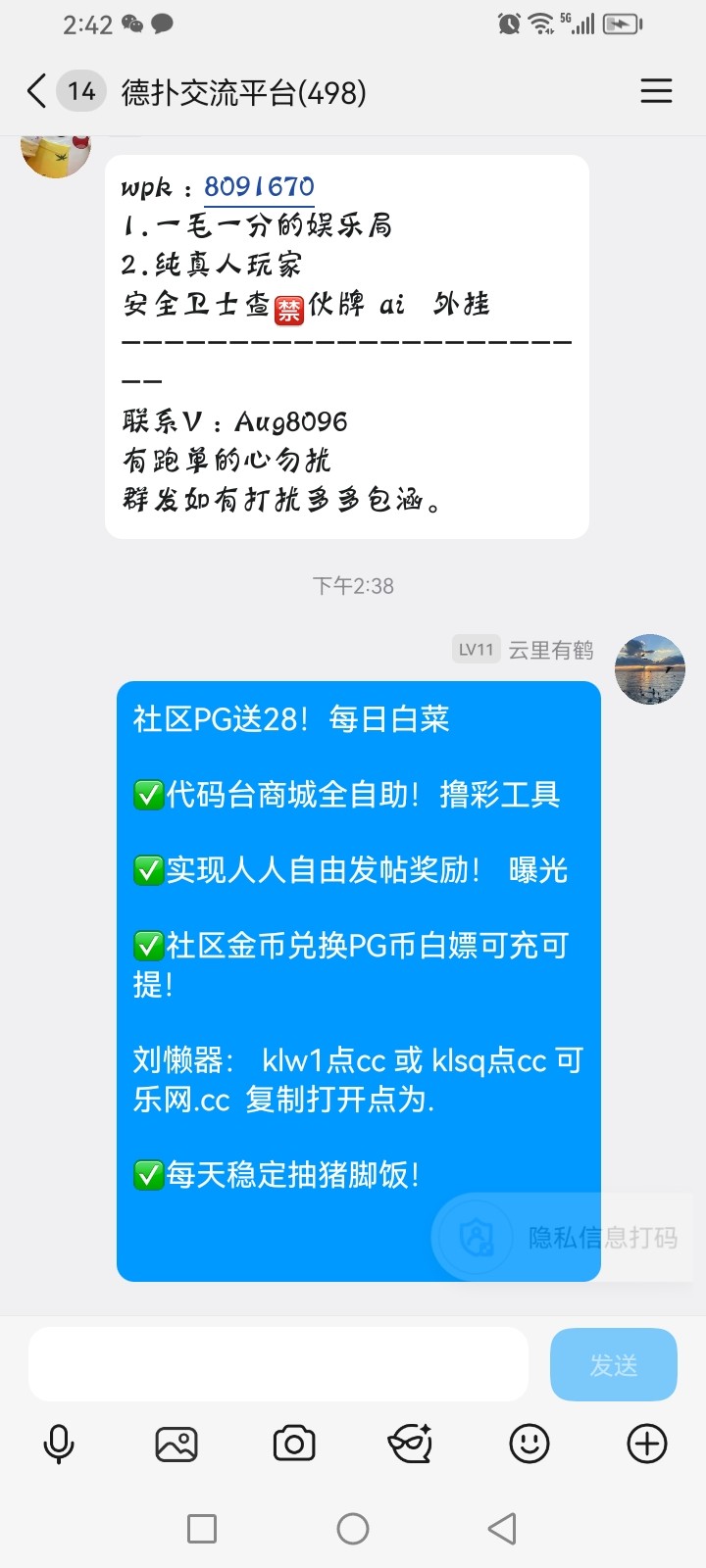
Task: Tap the recent apps square navigation button
Action: coord(200,1527)
